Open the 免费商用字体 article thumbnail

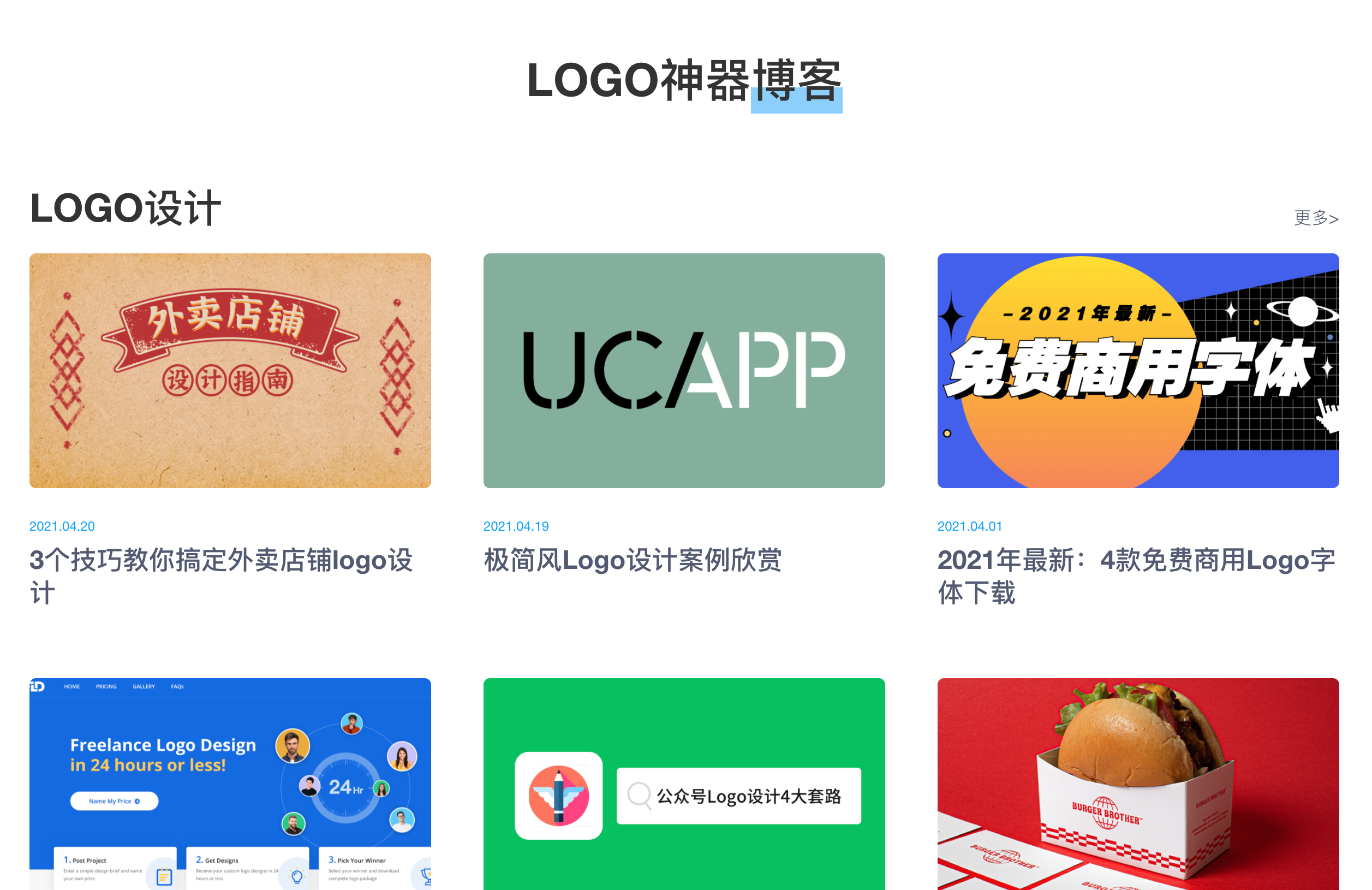tap(1137, 370)
